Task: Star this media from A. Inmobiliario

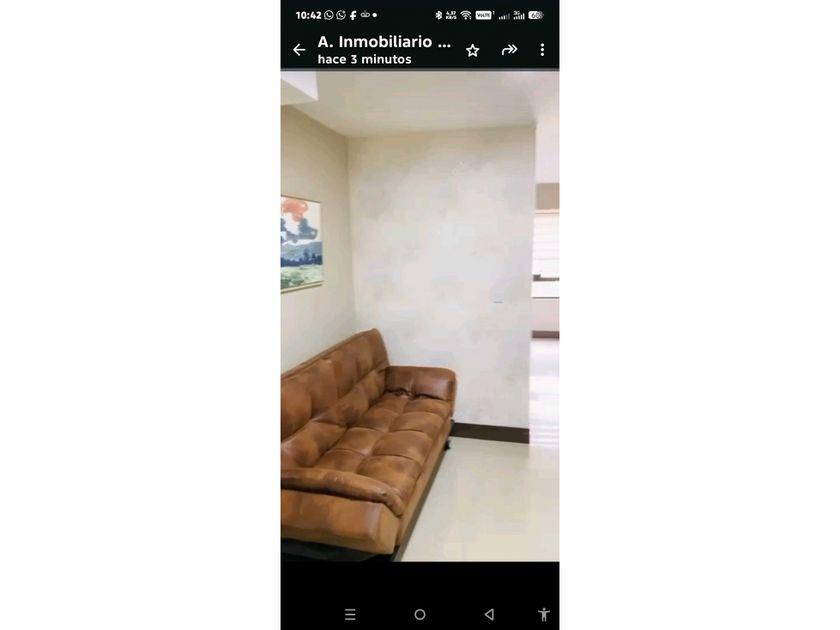Action: click(x=472, y=50)
